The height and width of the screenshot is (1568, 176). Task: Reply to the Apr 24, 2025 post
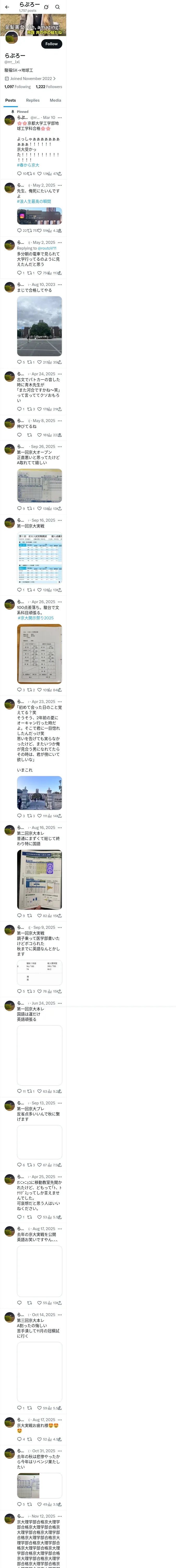(x=19, y=409)
